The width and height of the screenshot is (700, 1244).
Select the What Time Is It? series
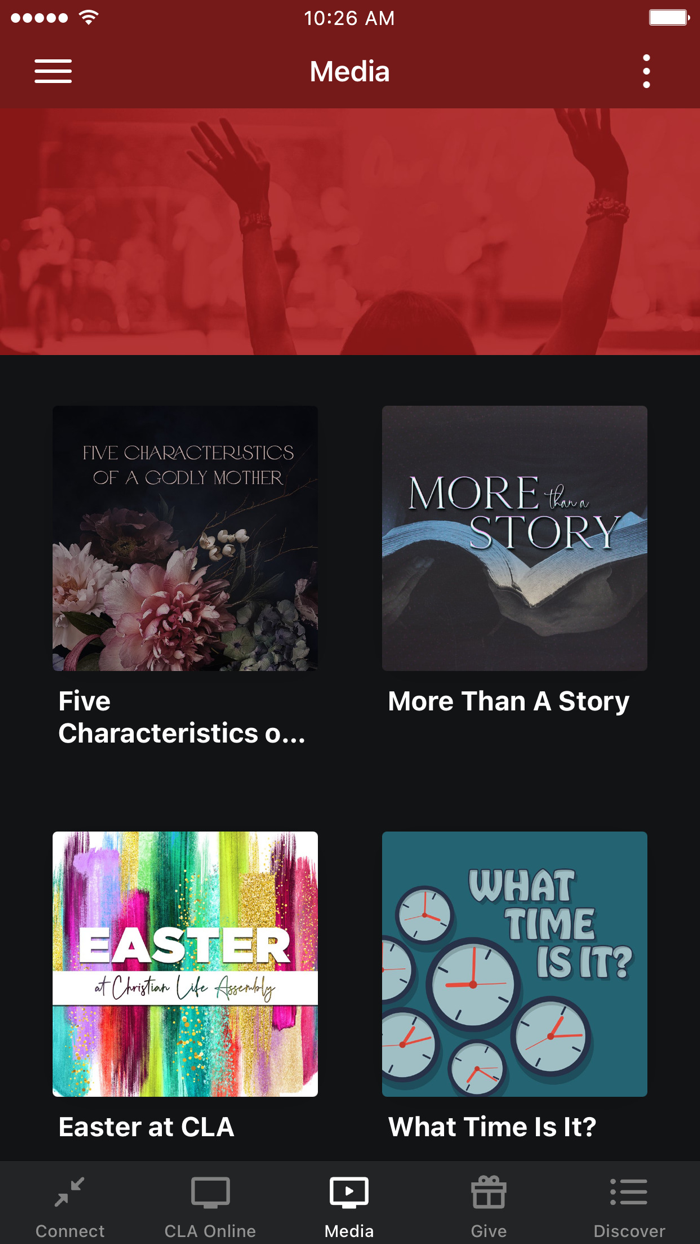(514, 964)
